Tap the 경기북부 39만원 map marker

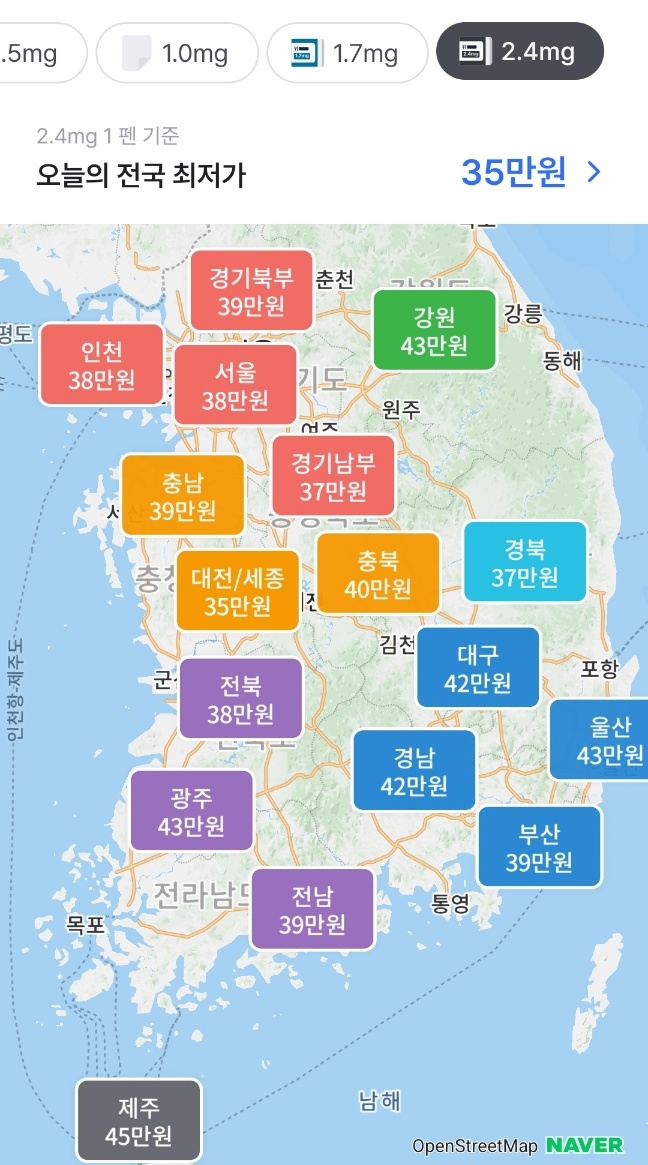coord(251,291)
